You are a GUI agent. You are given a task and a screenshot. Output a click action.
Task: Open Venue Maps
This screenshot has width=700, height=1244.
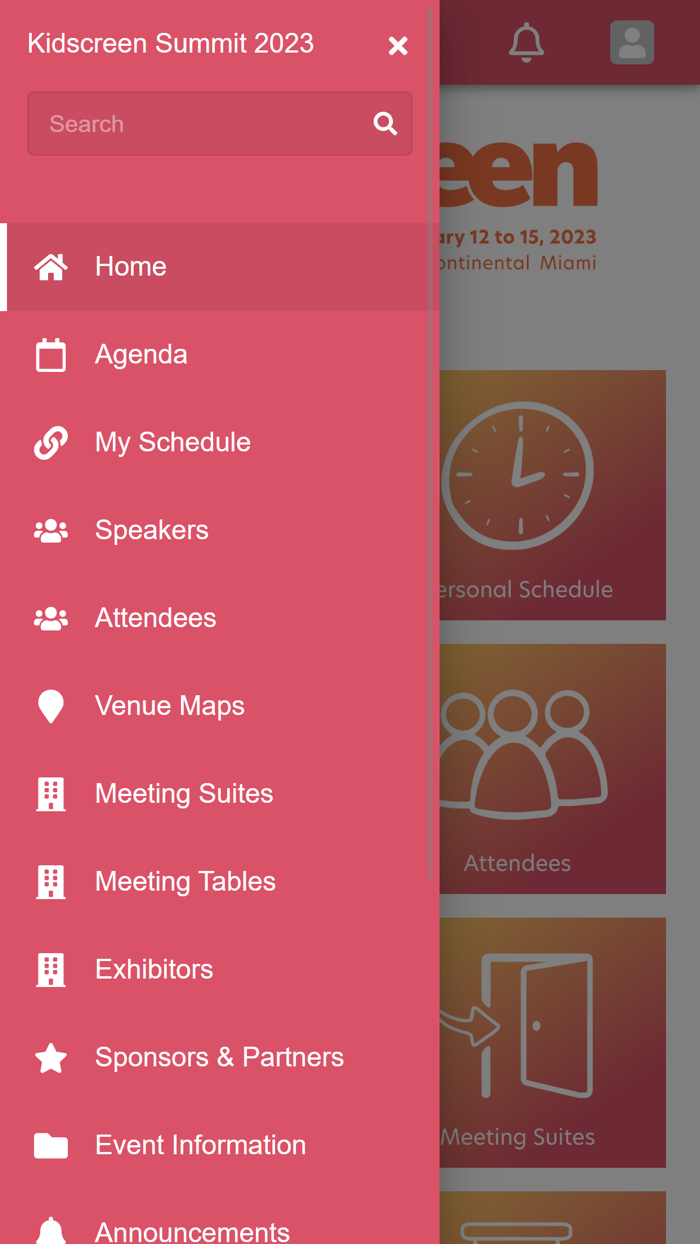tap(169, 706)
